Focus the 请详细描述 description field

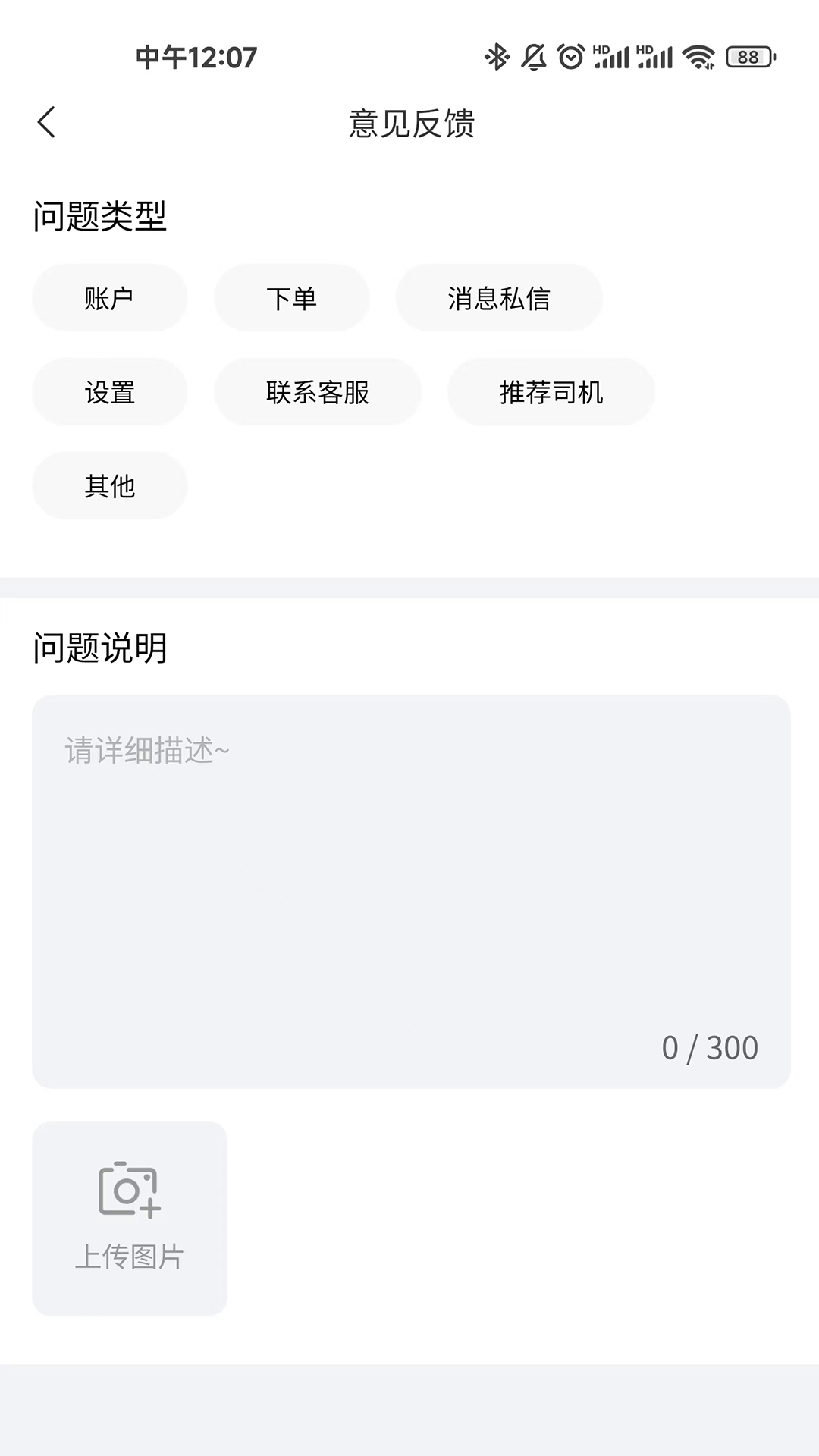(x=411, y=872)
